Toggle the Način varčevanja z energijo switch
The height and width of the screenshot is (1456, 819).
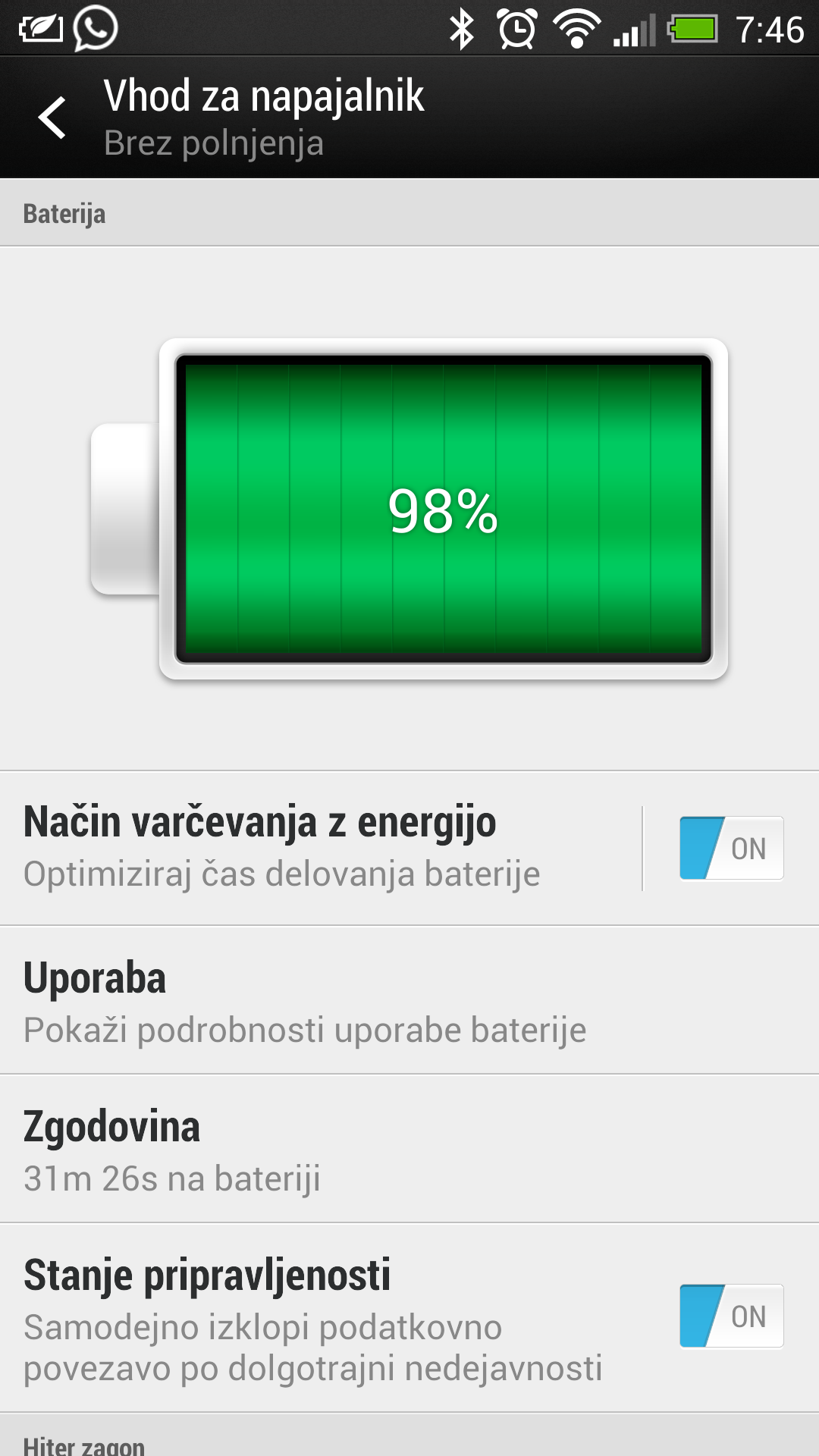click(731, 848)
